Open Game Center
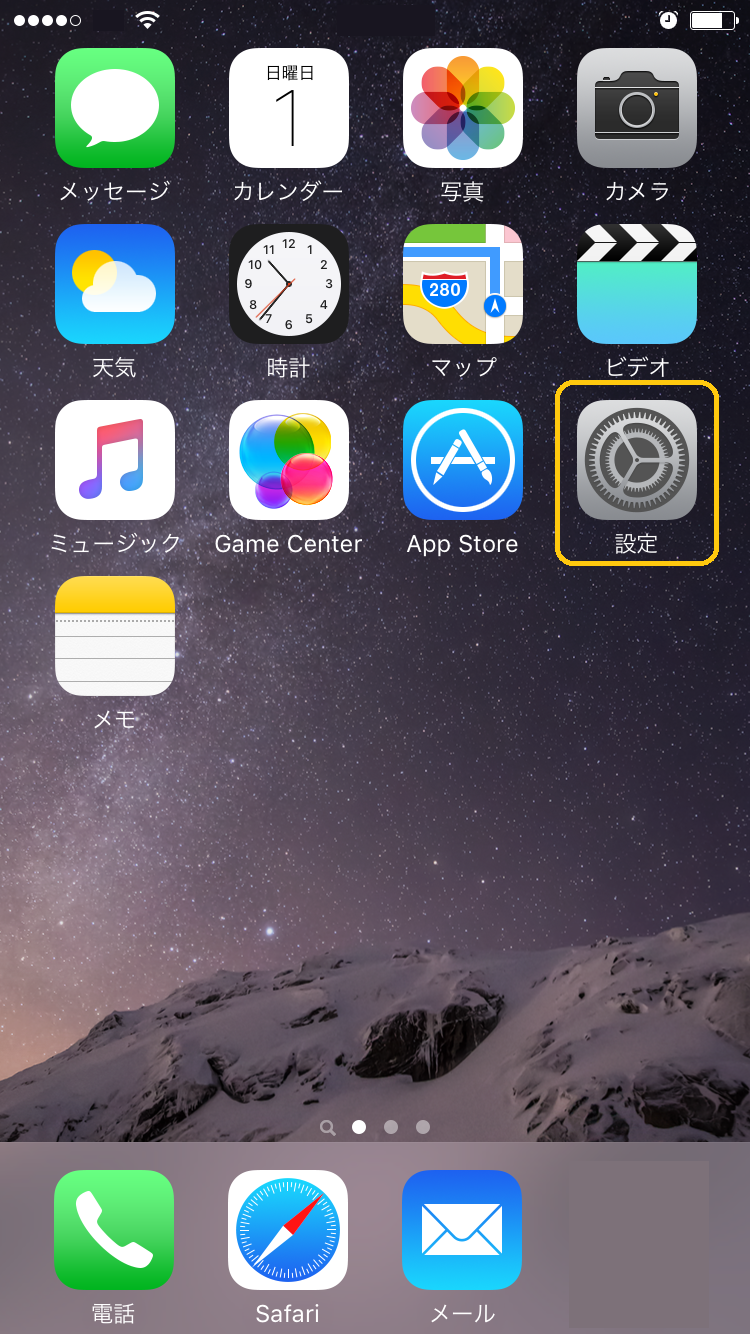The image size is (750, 1334). (289, 460)
